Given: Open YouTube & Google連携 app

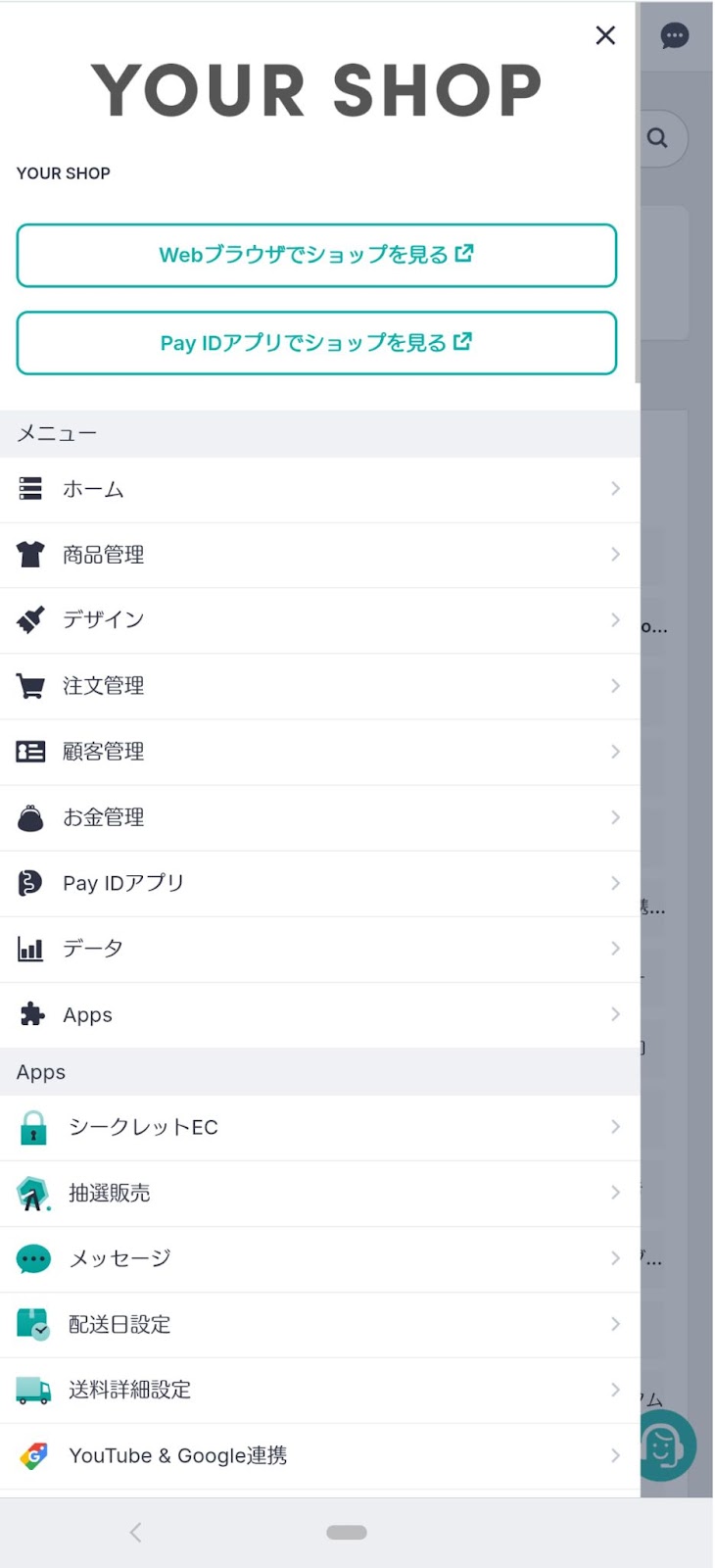Looking at the screenshot, I should point(319,1455).
